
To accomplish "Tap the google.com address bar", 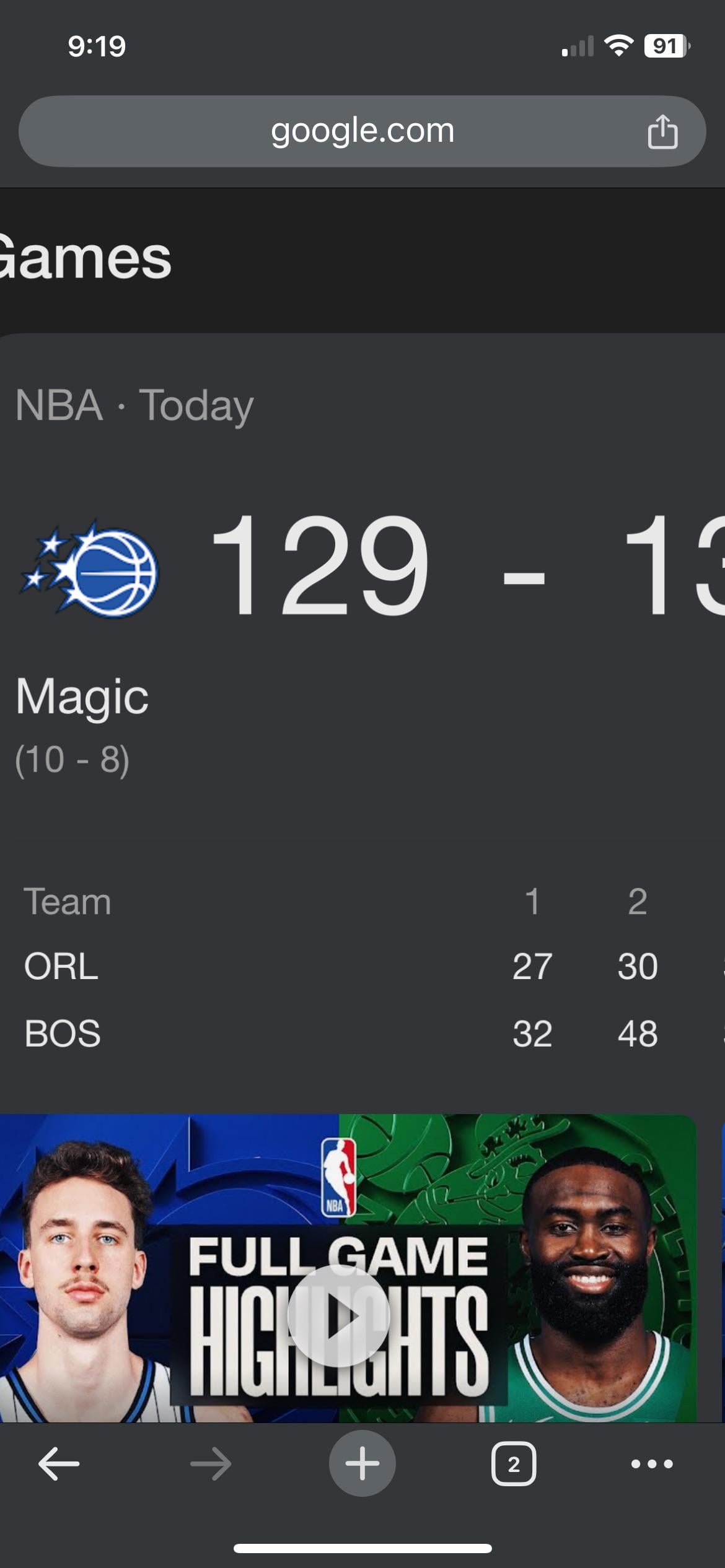I will (362, 131).
